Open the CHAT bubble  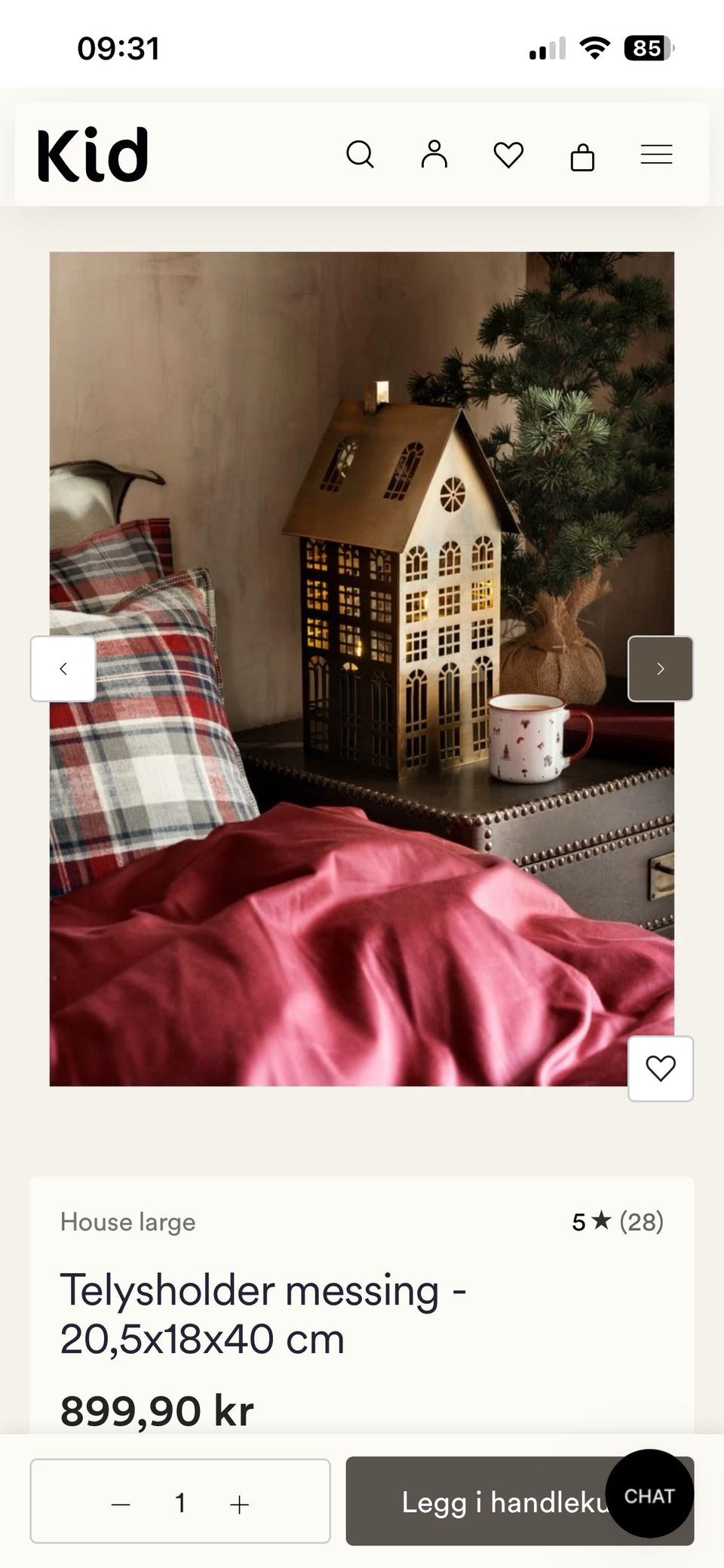pyautogui.click(x=649, y=1493)
